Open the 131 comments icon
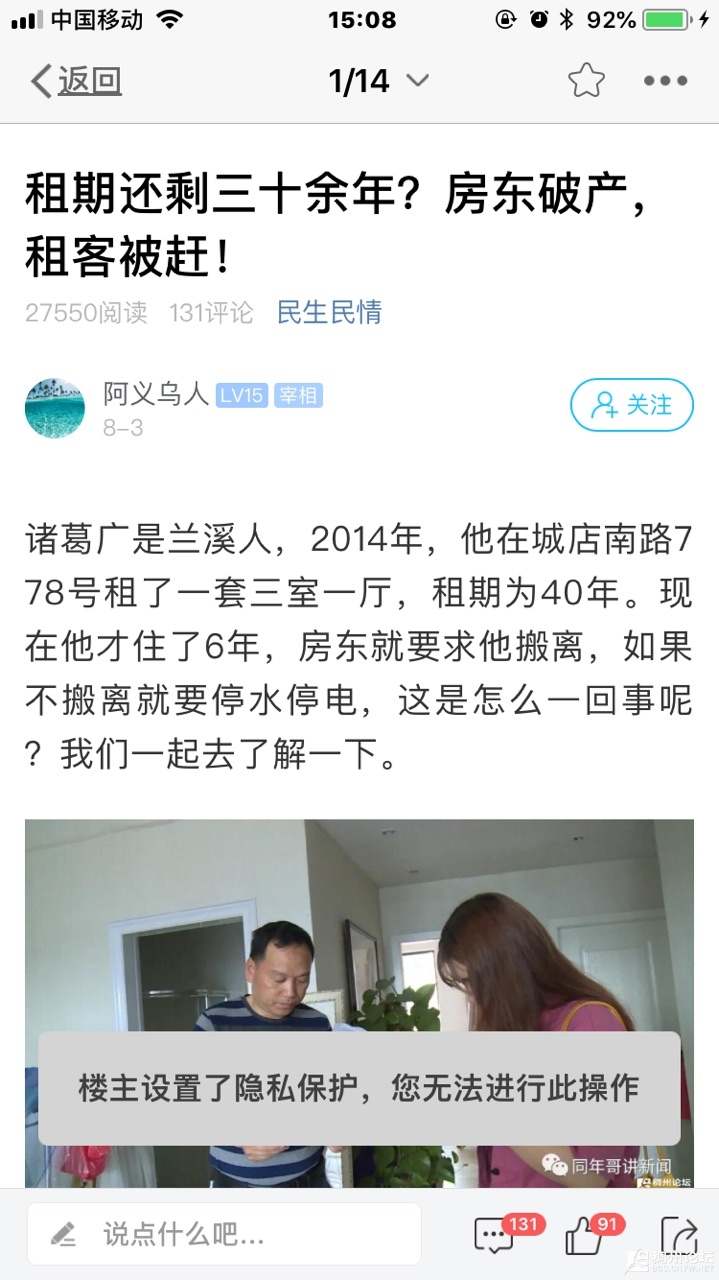Screen dimensions: 719x1280 (x=495, y=1236)
